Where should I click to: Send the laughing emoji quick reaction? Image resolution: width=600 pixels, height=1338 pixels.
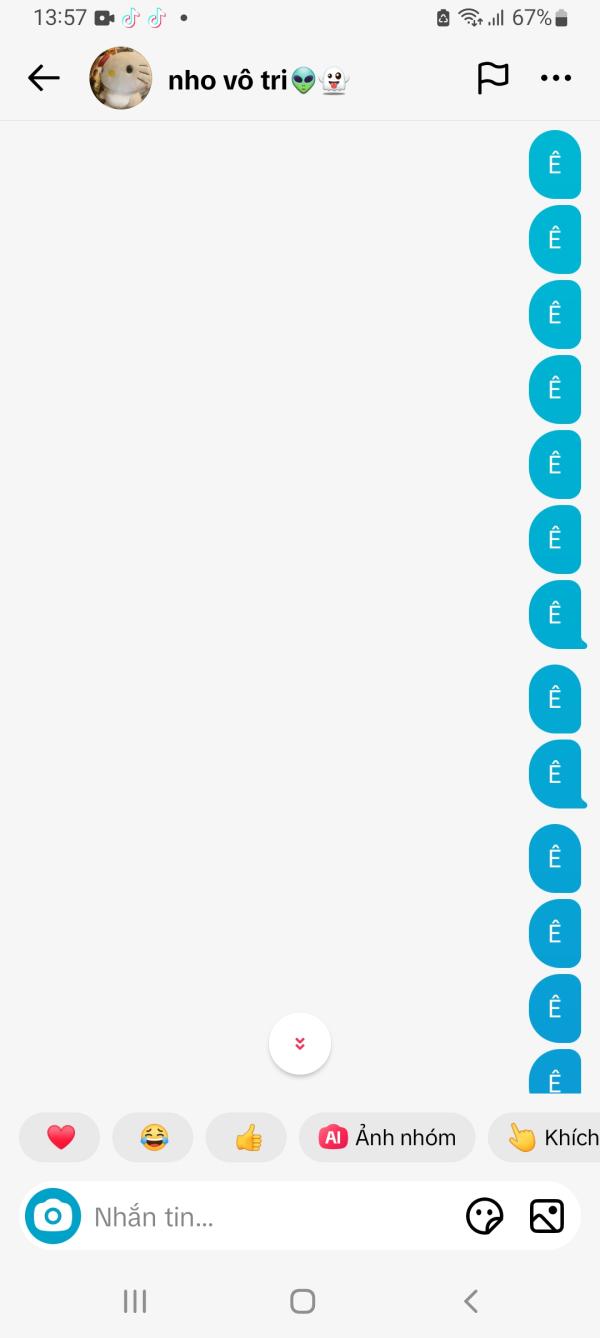pos(153,1137)
